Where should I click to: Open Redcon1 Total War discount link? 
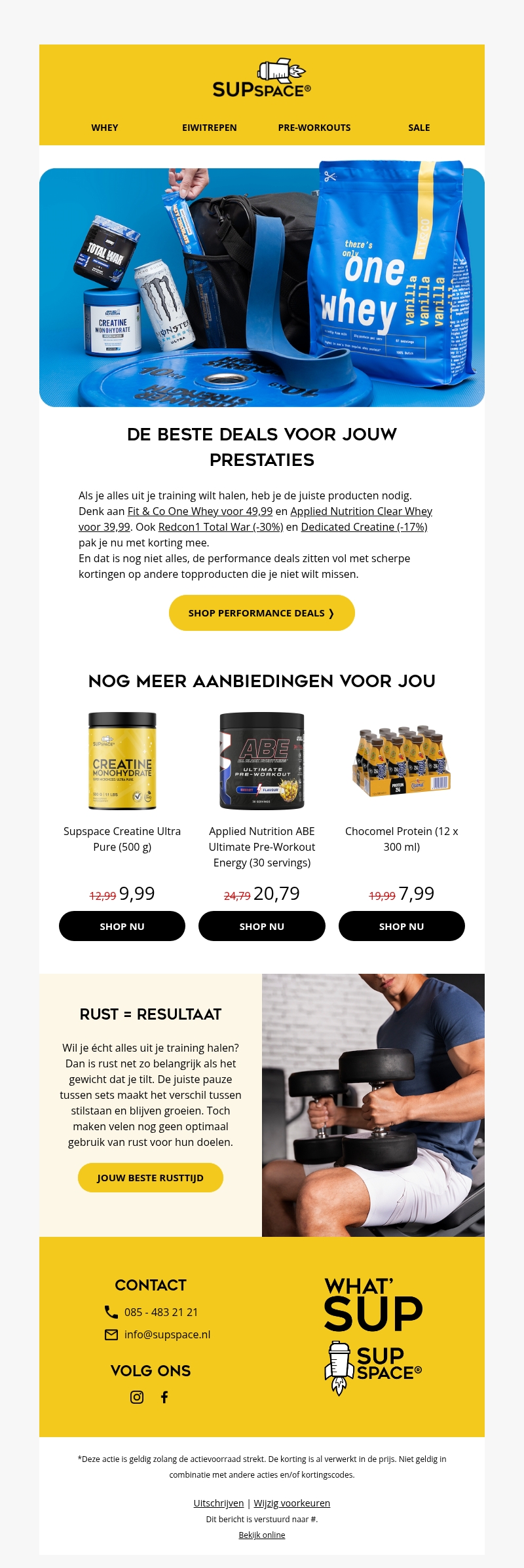[221, 527]
